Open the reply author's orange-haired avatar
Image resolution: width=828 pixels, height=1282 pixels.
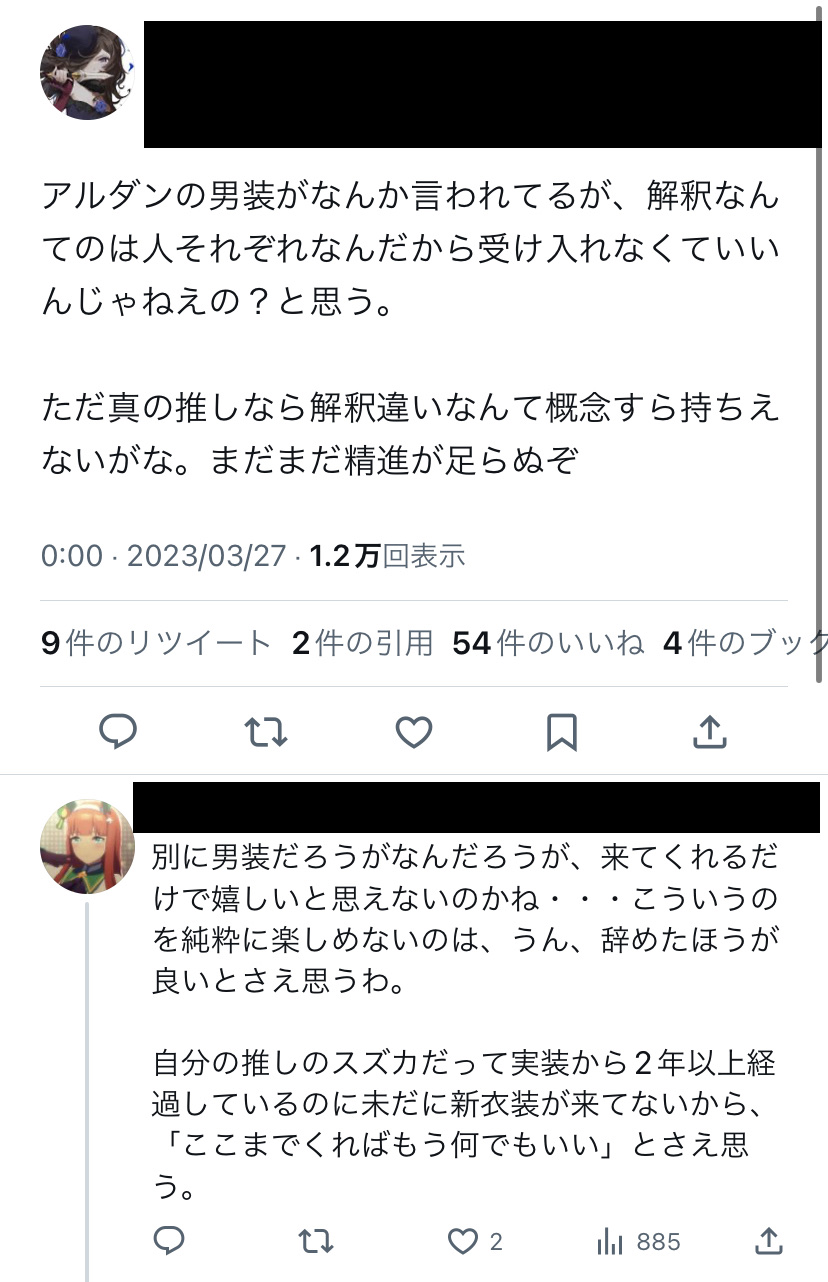(x=86, y=847)
